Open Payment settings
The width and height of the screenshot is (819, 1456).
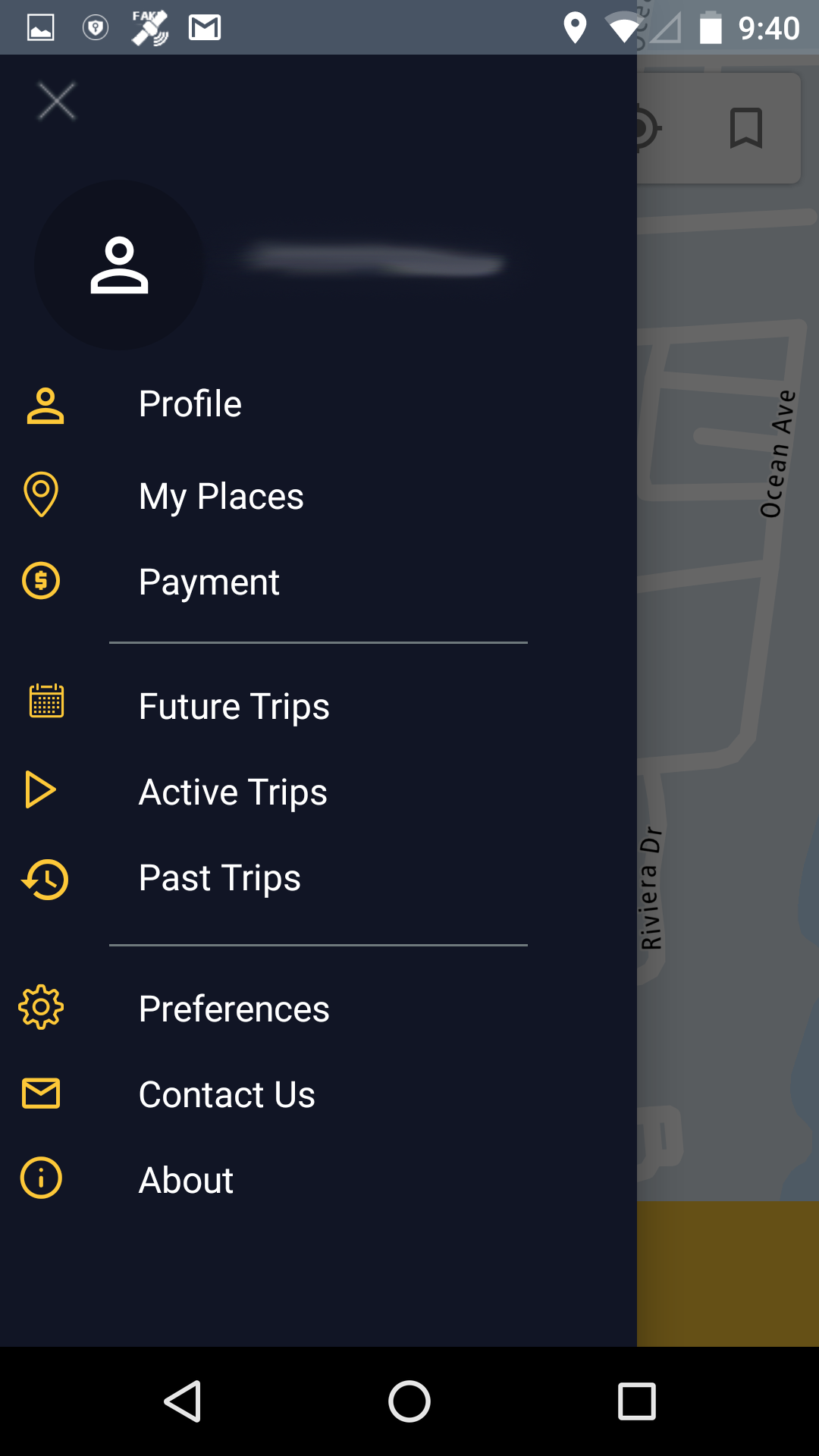(318, 582)
